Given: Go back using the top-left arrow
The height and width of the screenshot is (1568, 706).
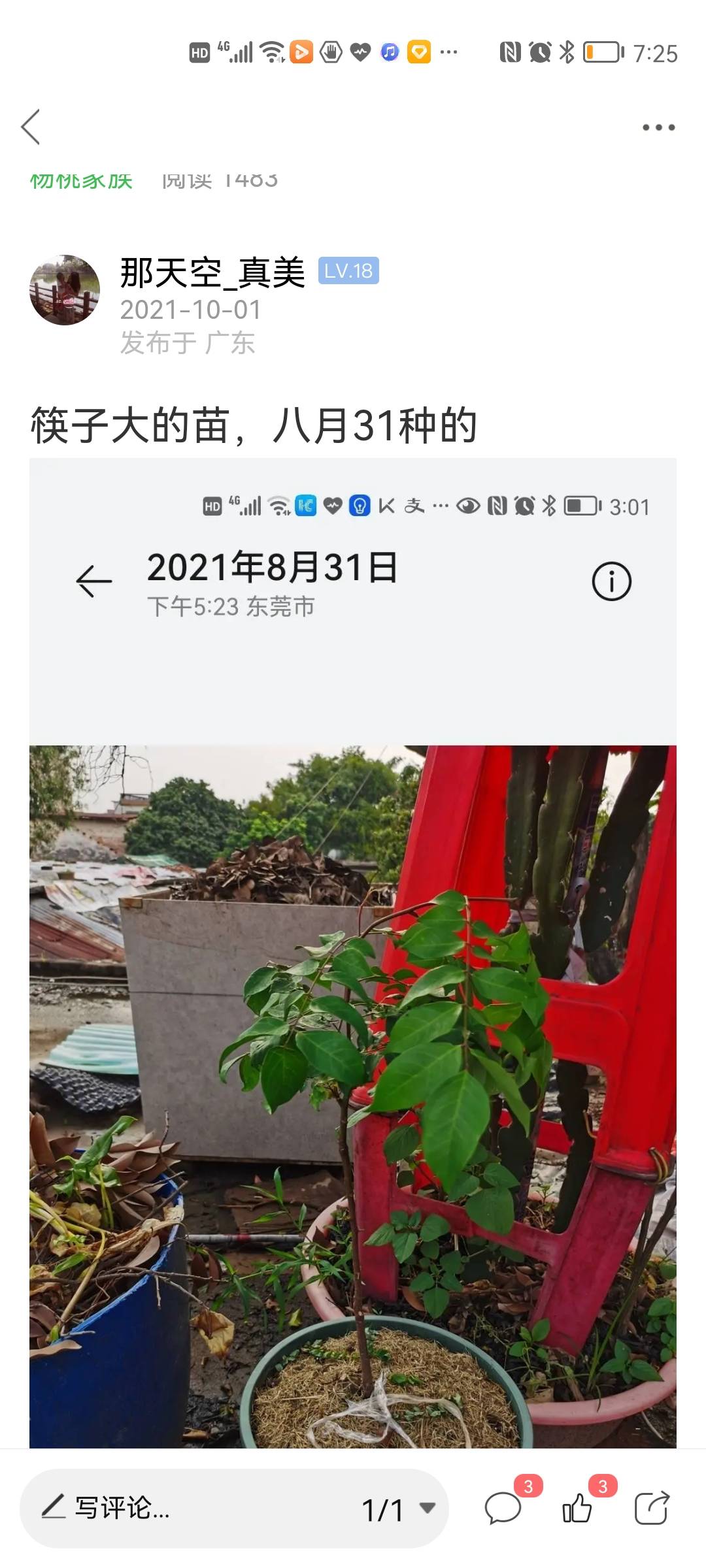Looking at the screenshot, I should 31,127.
